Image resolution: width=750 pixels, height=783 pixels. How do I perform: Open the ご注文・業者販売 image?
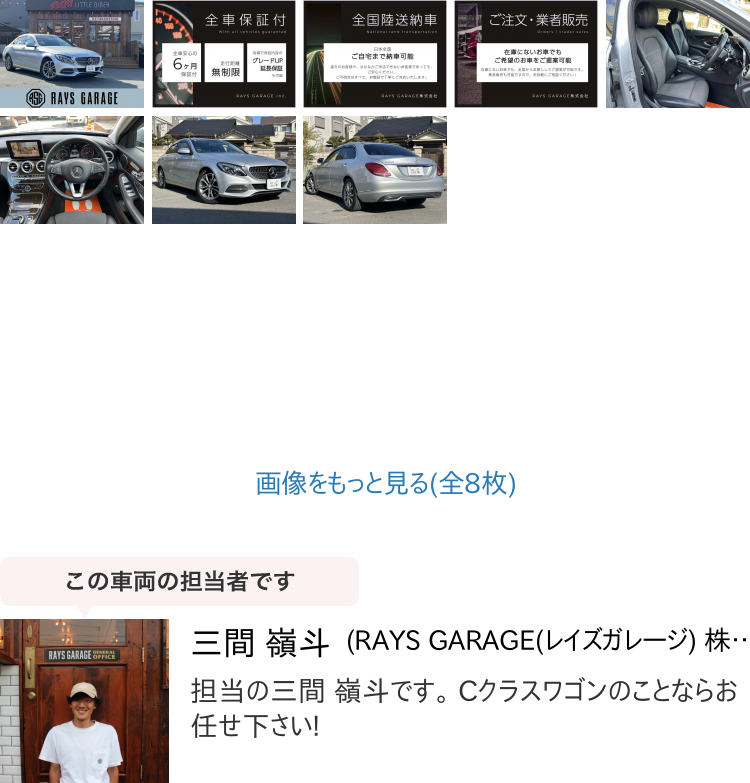pos(526,54)
